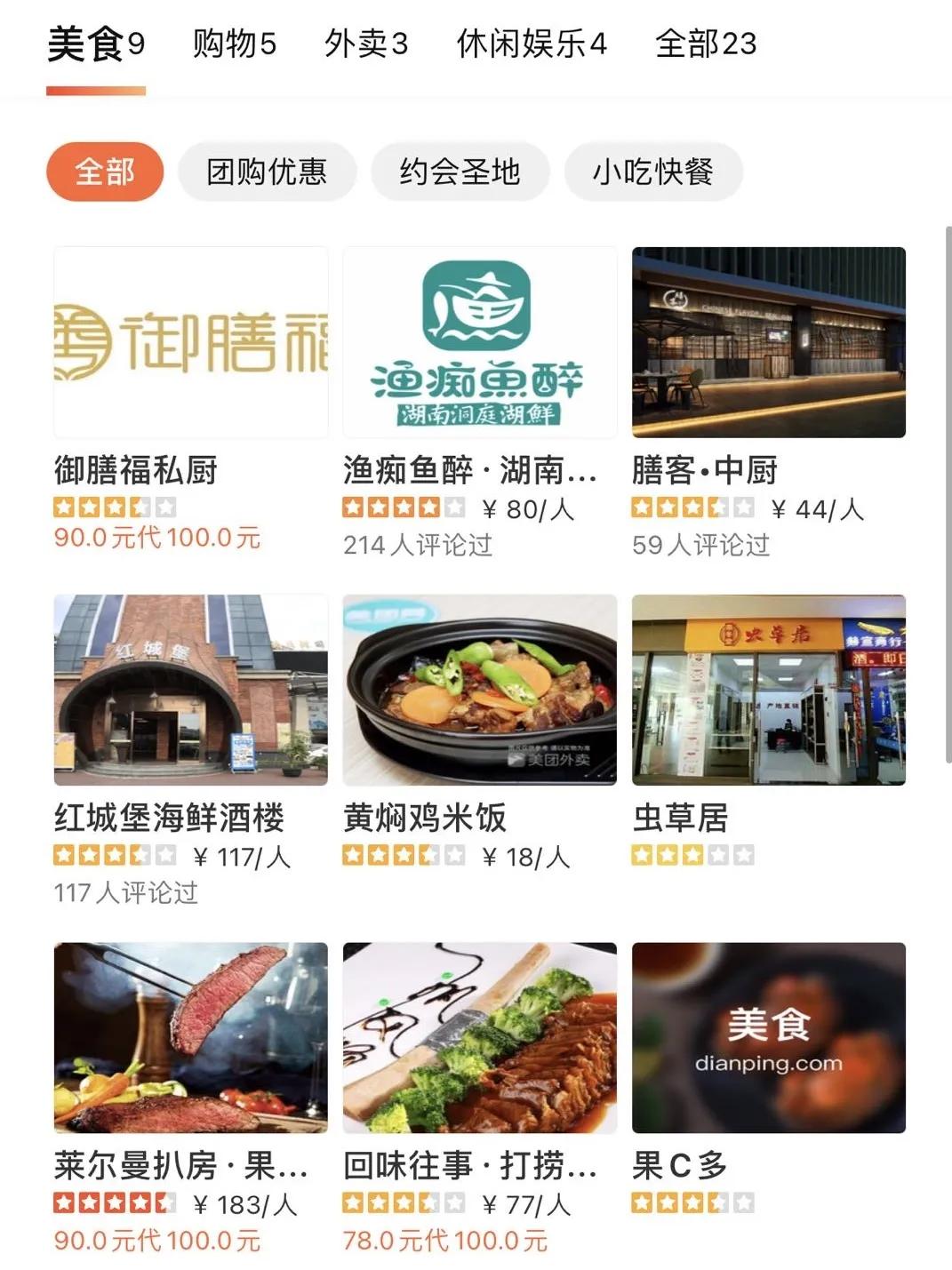The image size is (952, 1270).
Task: Open the 膳客·中厨 storefront image
Action: pos(770,342)
